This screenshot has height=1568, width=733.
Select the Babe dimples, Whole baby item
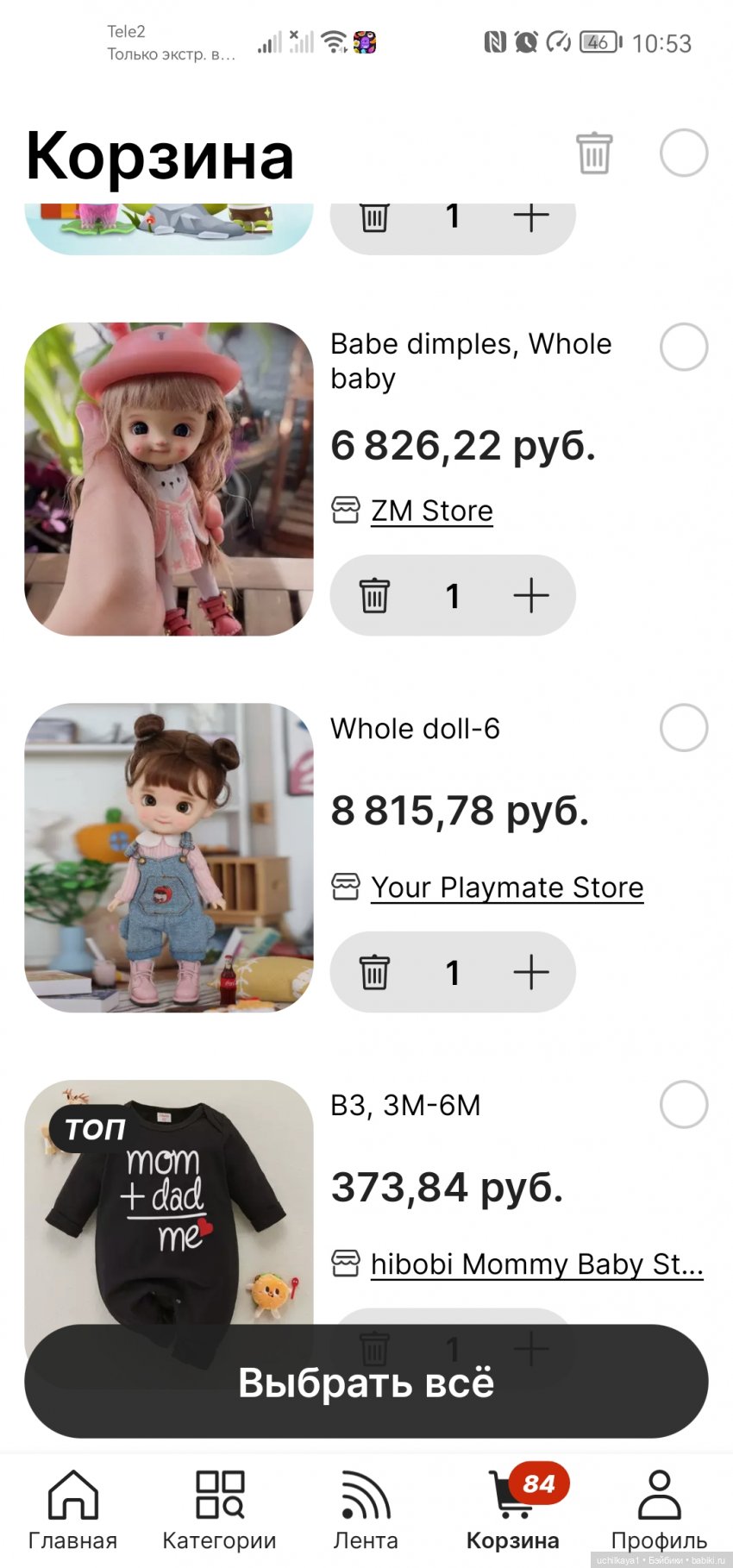[683, 347]
